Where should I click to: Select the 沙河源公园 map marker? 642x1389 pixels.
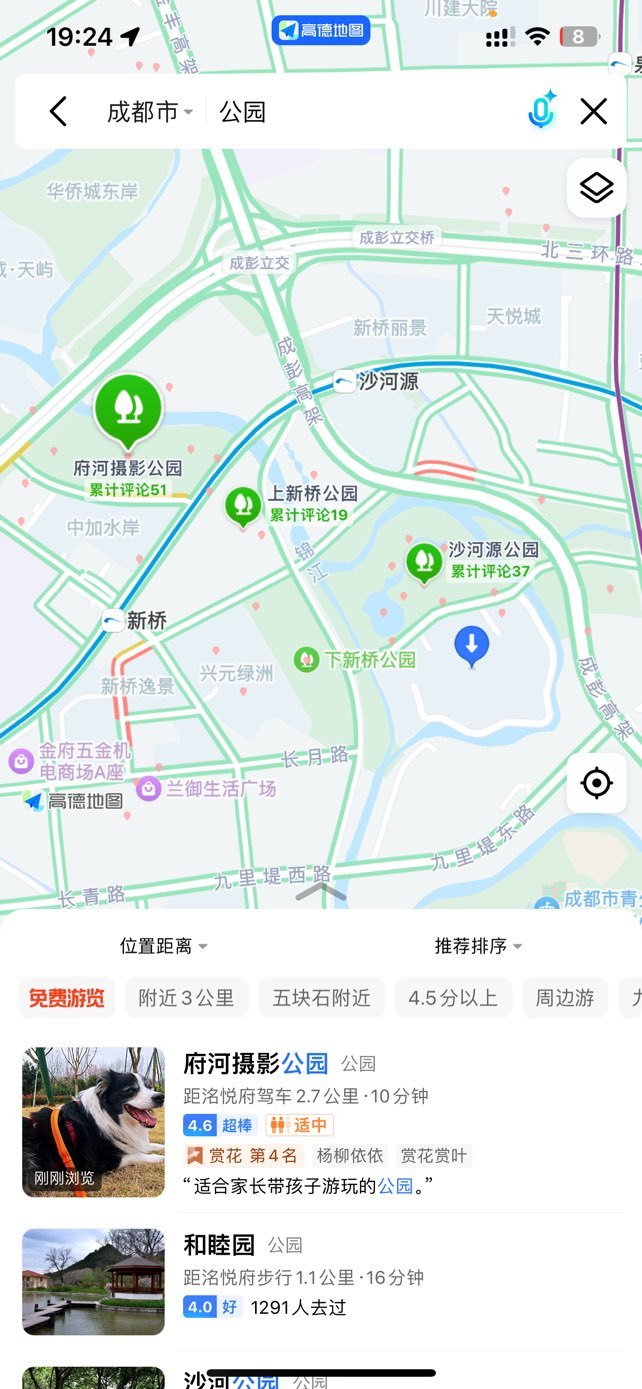tap(424, 562)
